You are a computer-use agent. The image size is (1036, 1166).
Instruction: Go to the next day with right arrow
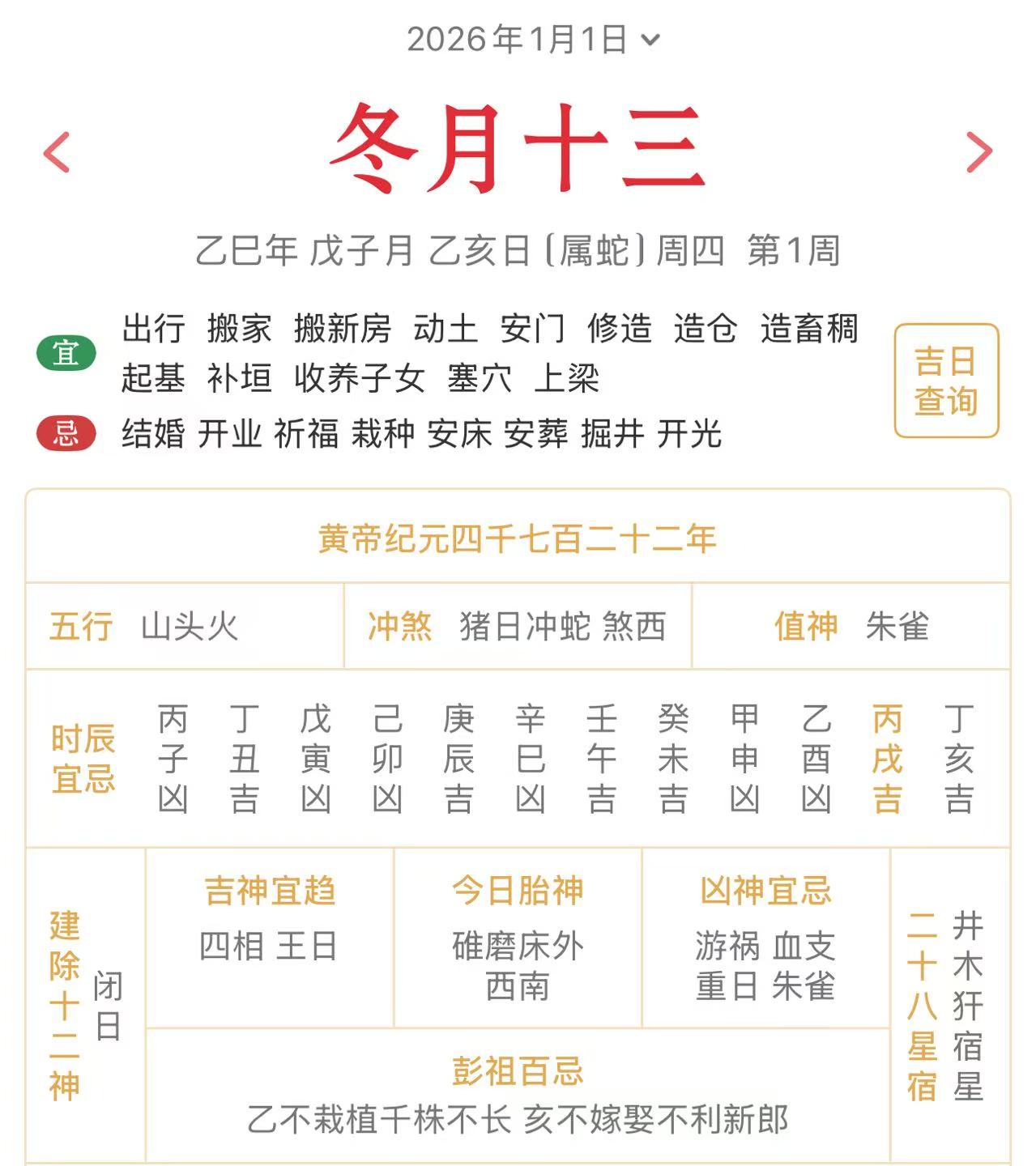[x=978, y=152]
